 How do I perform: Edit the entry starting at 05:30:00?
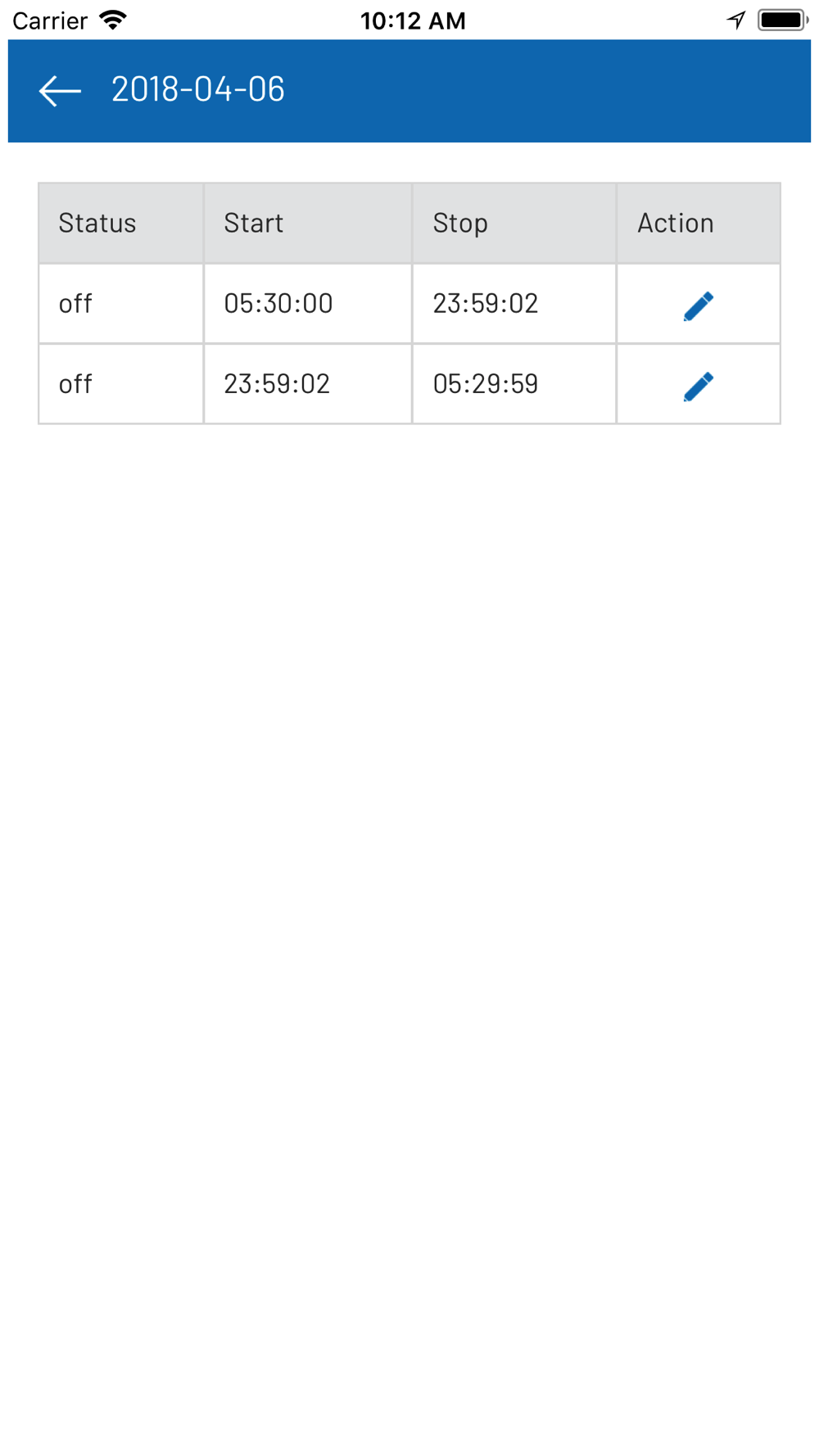click(698, 305)
